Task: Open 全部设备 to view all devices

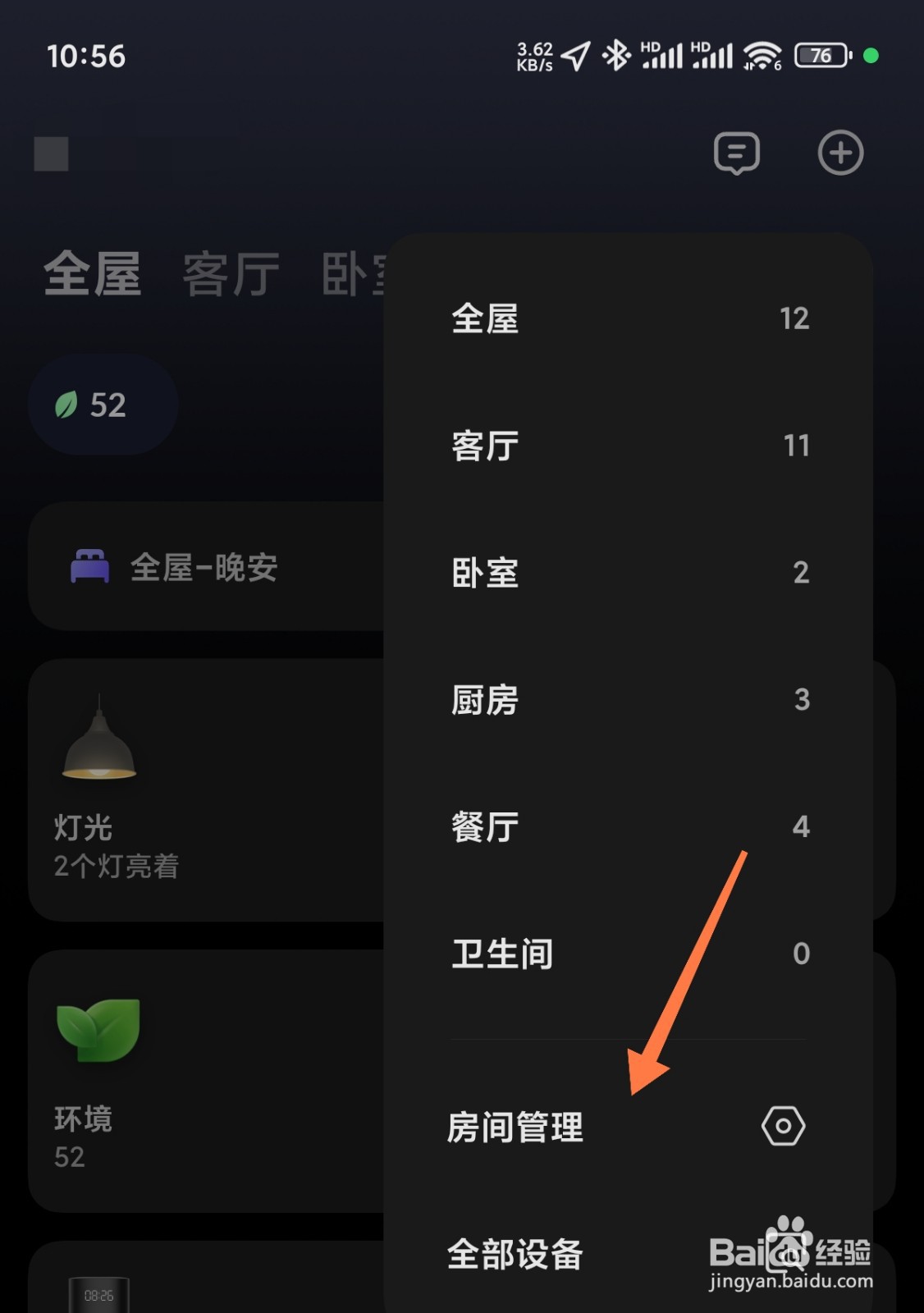Action: tap(515, 1254)
